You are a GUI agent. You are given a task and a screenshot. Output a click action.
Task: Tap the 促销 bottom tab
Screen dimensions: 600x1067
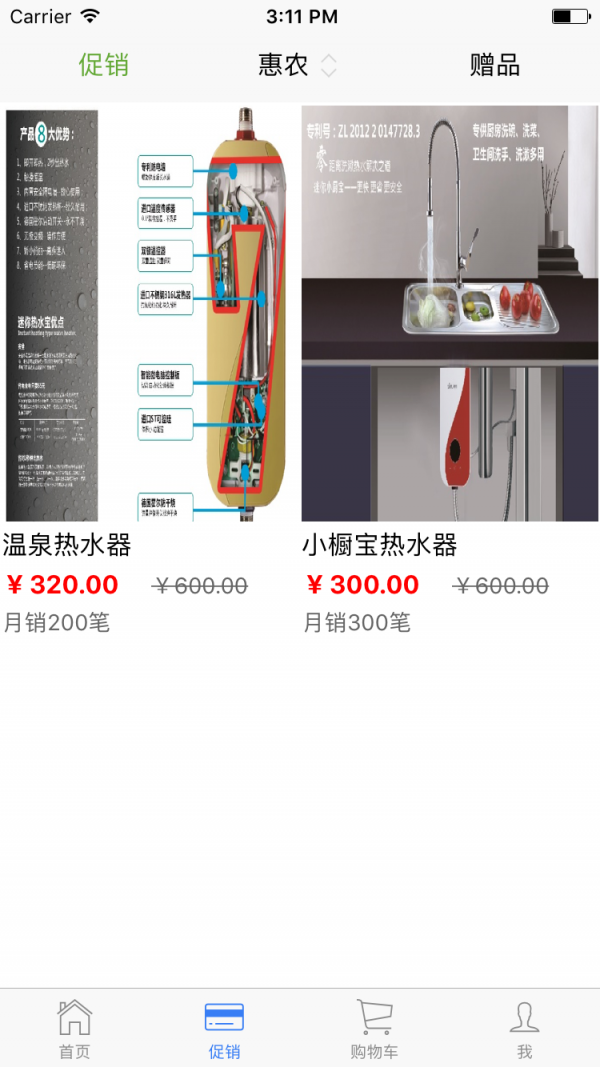point(224,1029)
